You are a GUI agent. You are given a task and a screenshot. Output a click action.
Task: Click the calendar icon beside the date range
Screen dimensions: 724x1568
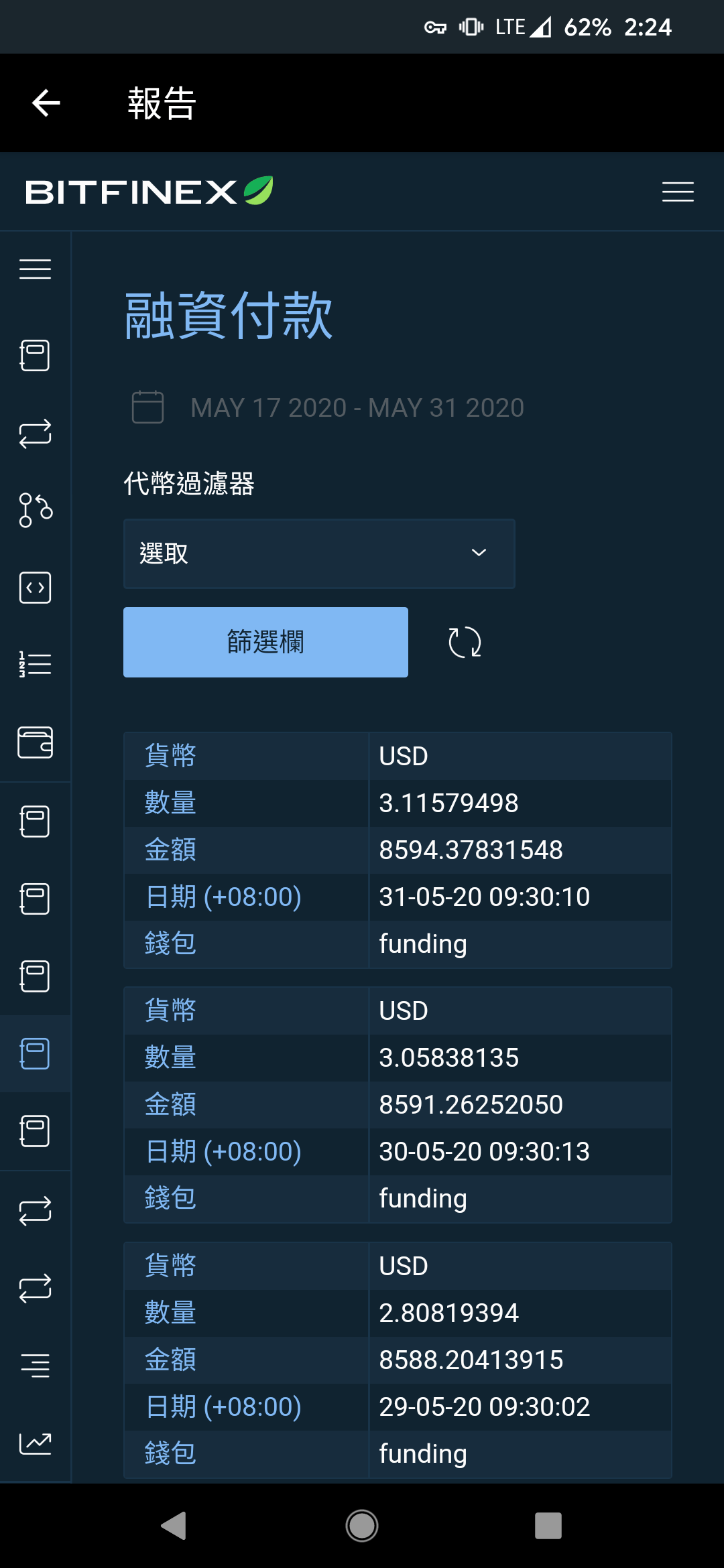[x=147, y=407]
